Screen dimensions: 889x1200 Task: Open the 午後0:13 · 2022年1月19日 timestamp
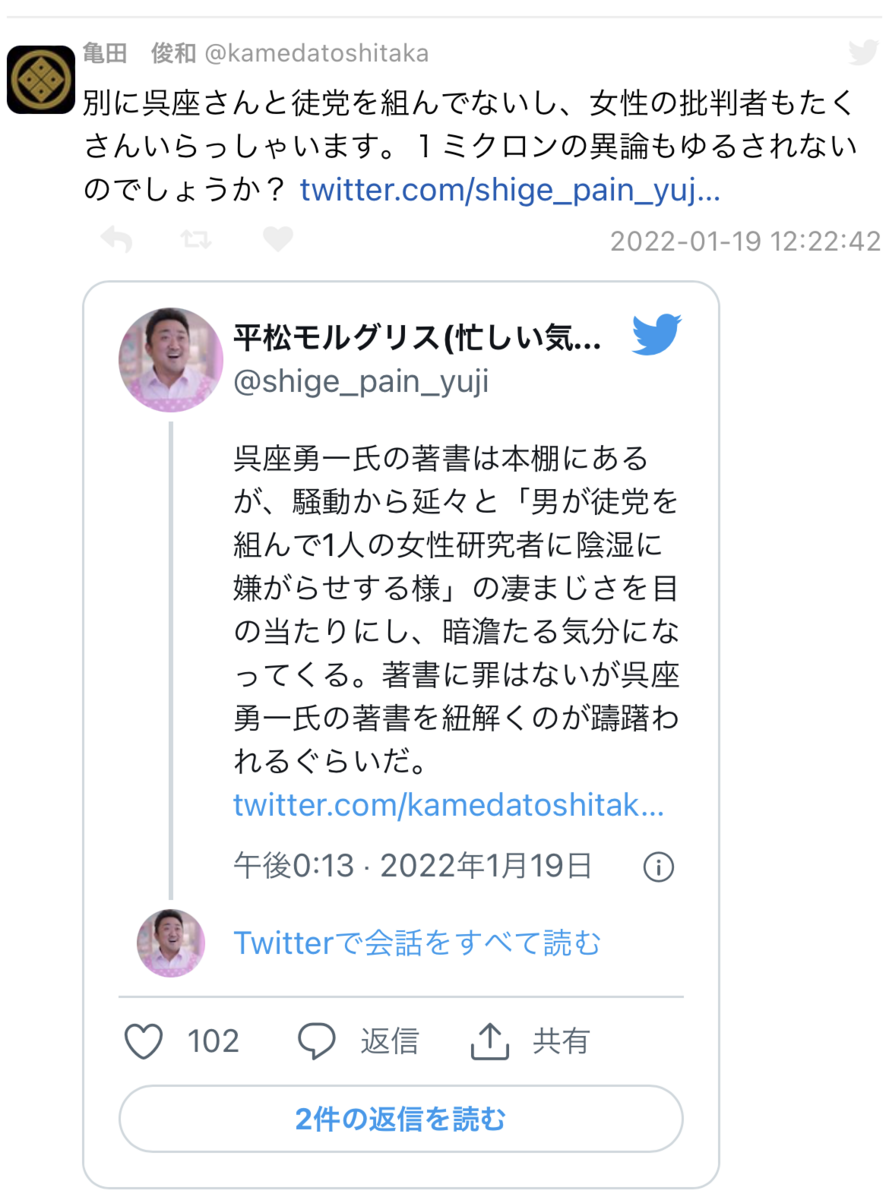[412, 865]
